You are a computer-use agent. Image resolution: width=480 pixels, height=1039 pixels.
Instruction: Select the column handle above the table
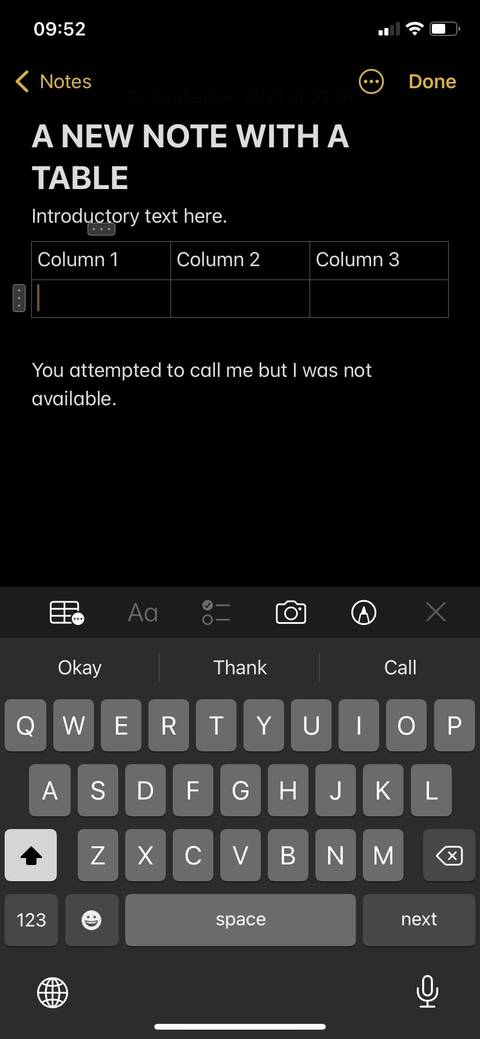[101, 229]
